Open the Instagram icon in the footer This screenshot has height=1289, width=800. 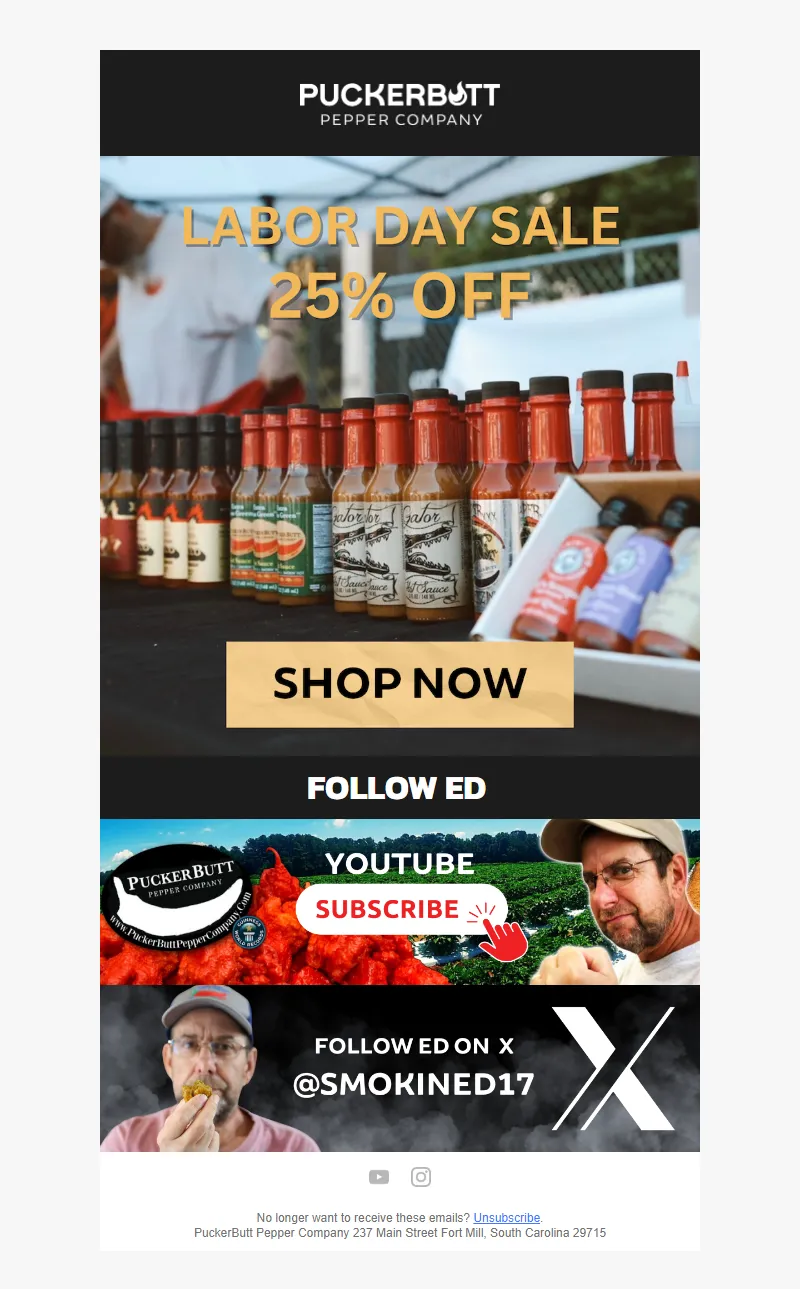(421, 1177)
